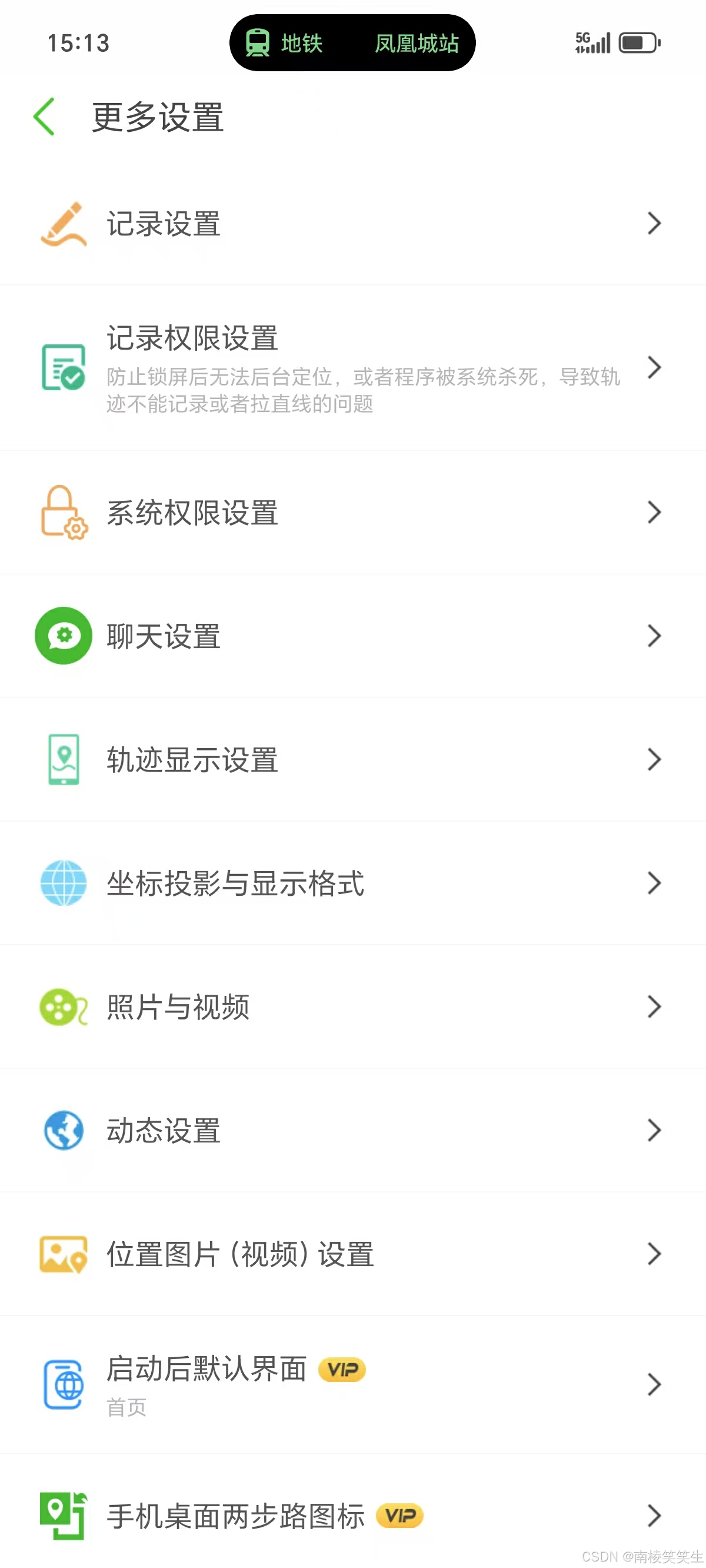Open 记录权限设置 row

click(x=353, y=368)
